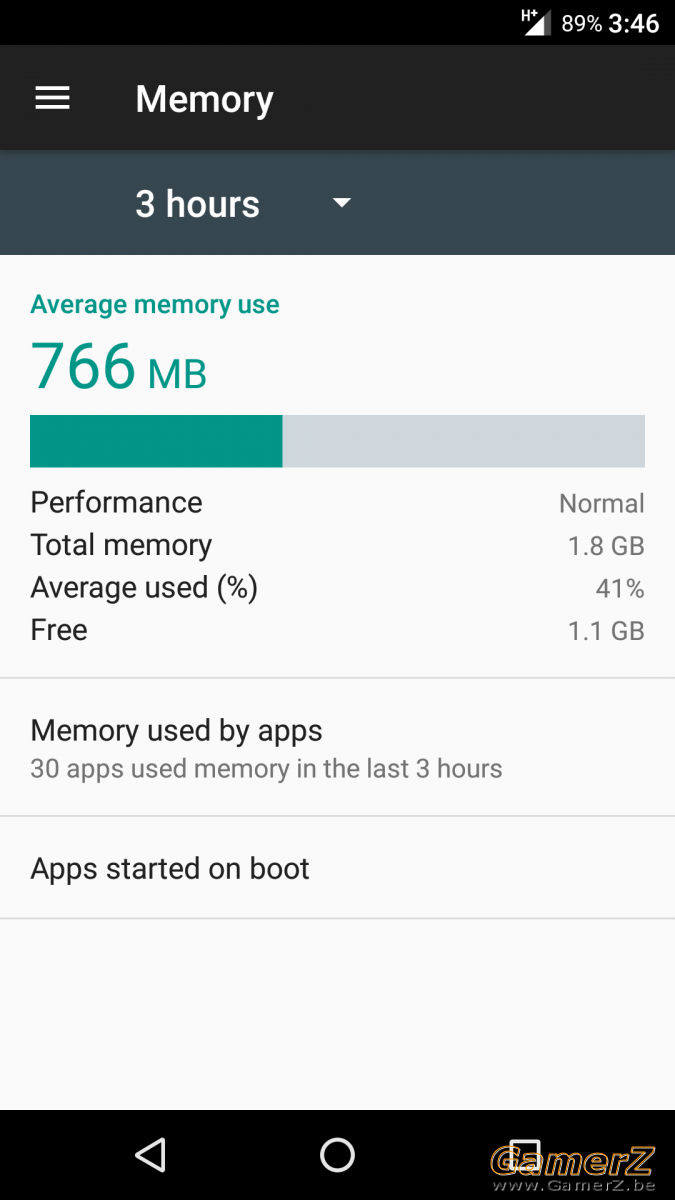Go back using the system back button

[x=150, y=1155]
